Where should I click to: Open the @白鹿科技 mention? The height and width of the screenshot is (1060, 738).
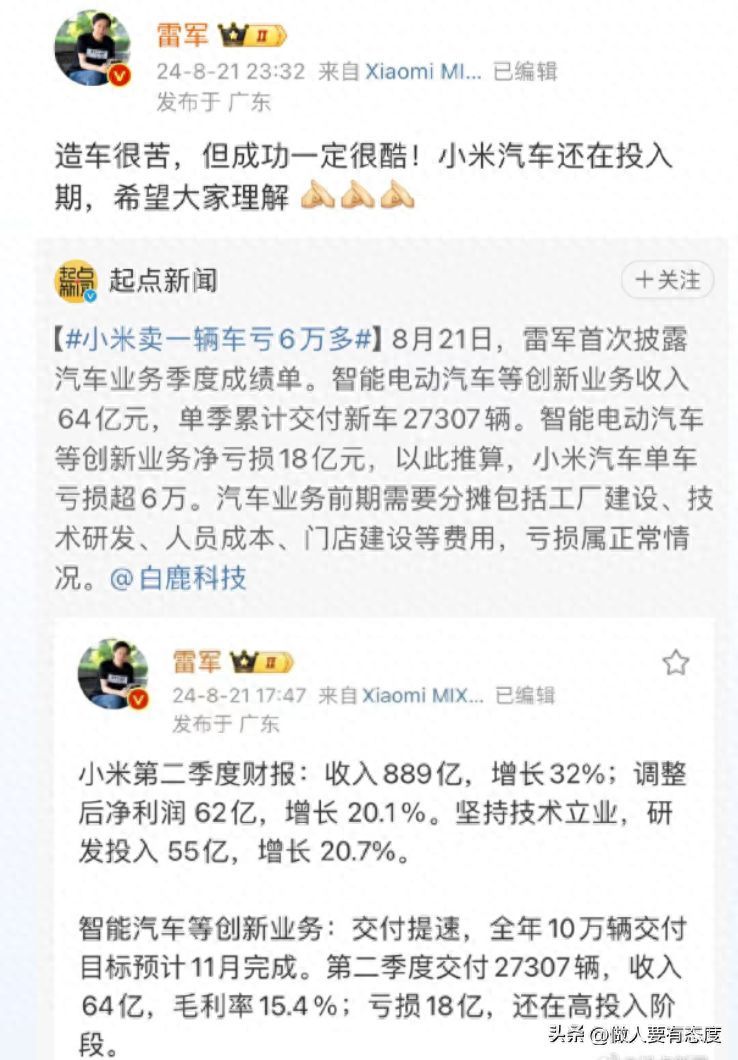[178, 578]
